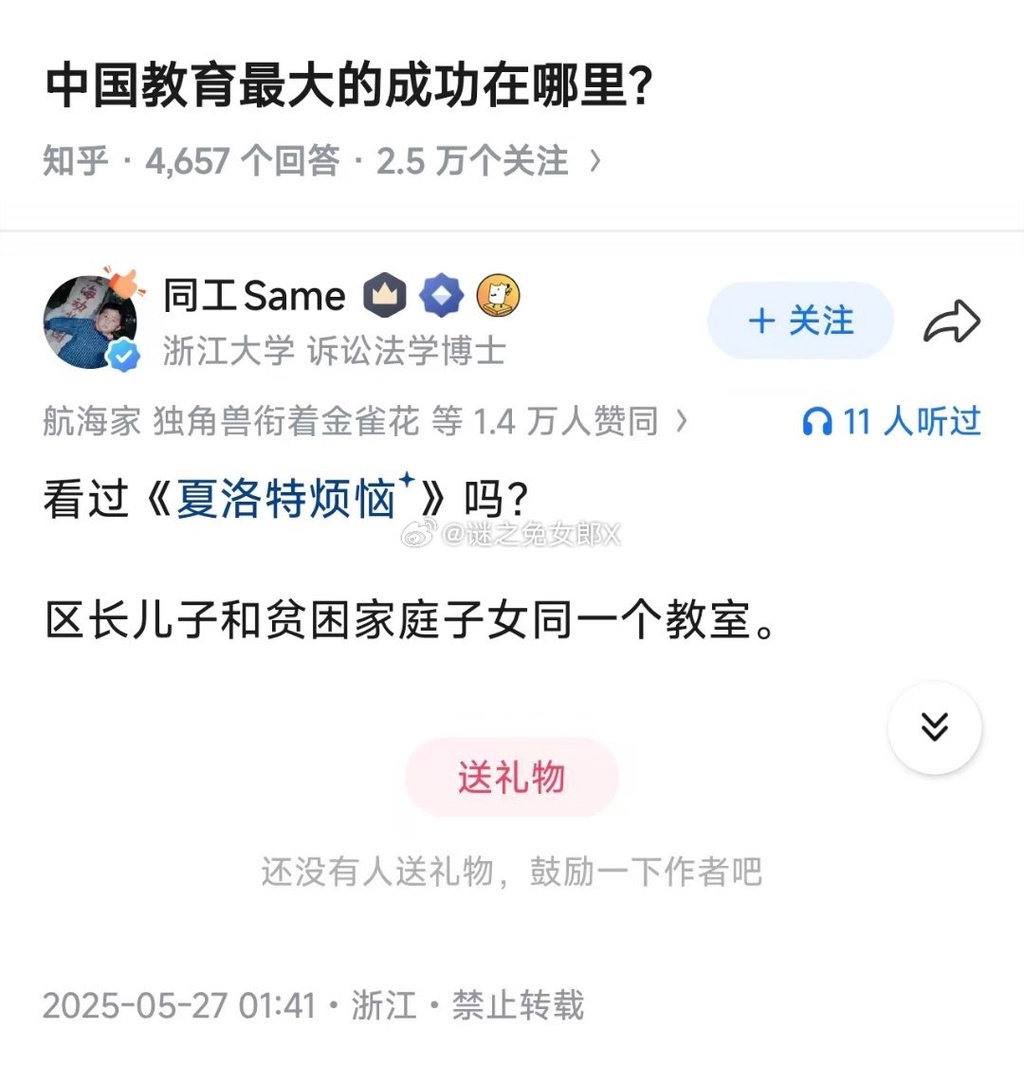The width and height of the screenshot is (1024, 1065).
Task: Listen to this answer's audio
Action: click(x=892, y=422)
